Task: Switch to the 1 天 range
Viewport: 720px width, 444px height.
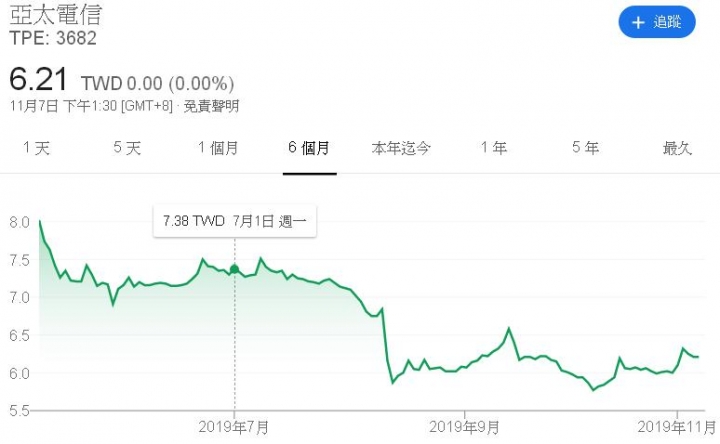Action: (36, 148)
